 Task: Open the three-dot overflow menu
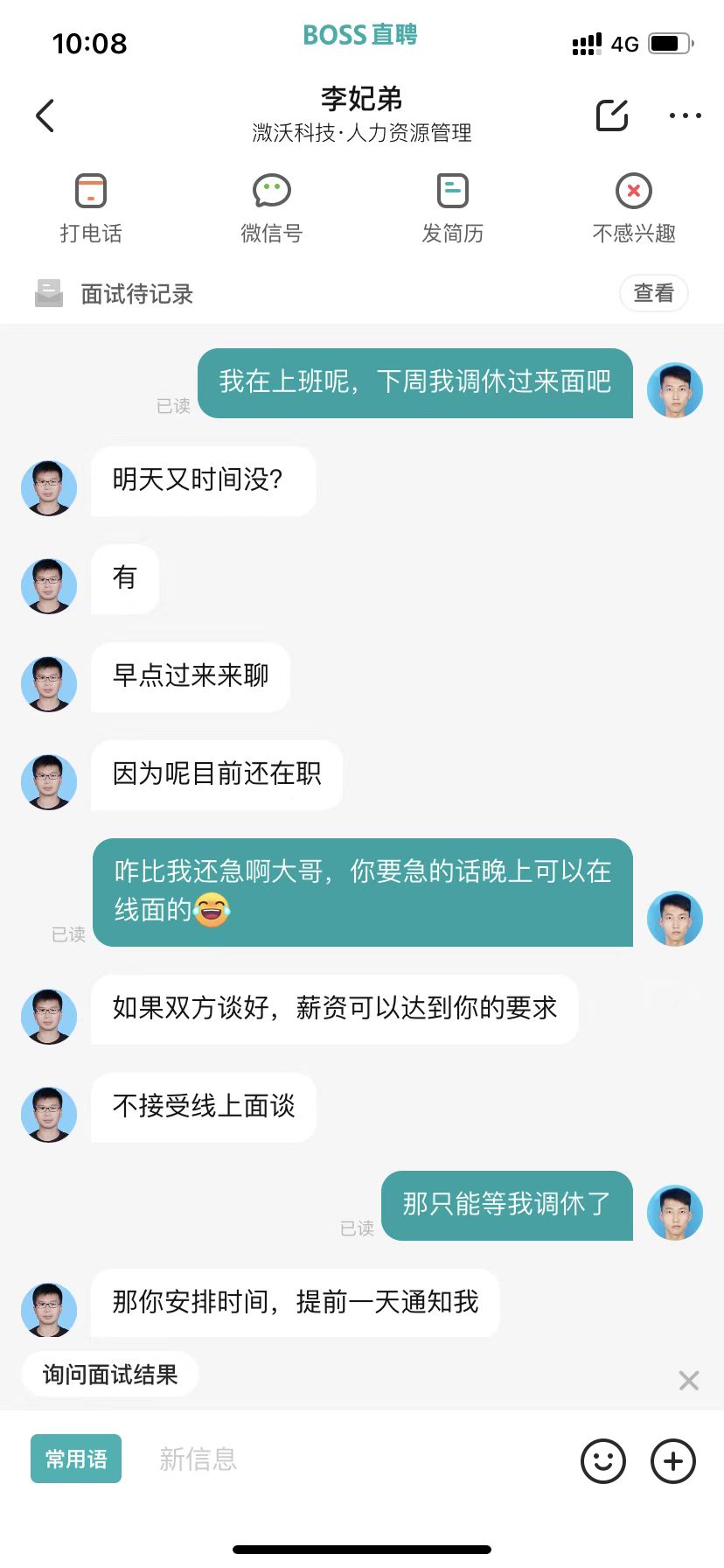(x=685, y=115)
